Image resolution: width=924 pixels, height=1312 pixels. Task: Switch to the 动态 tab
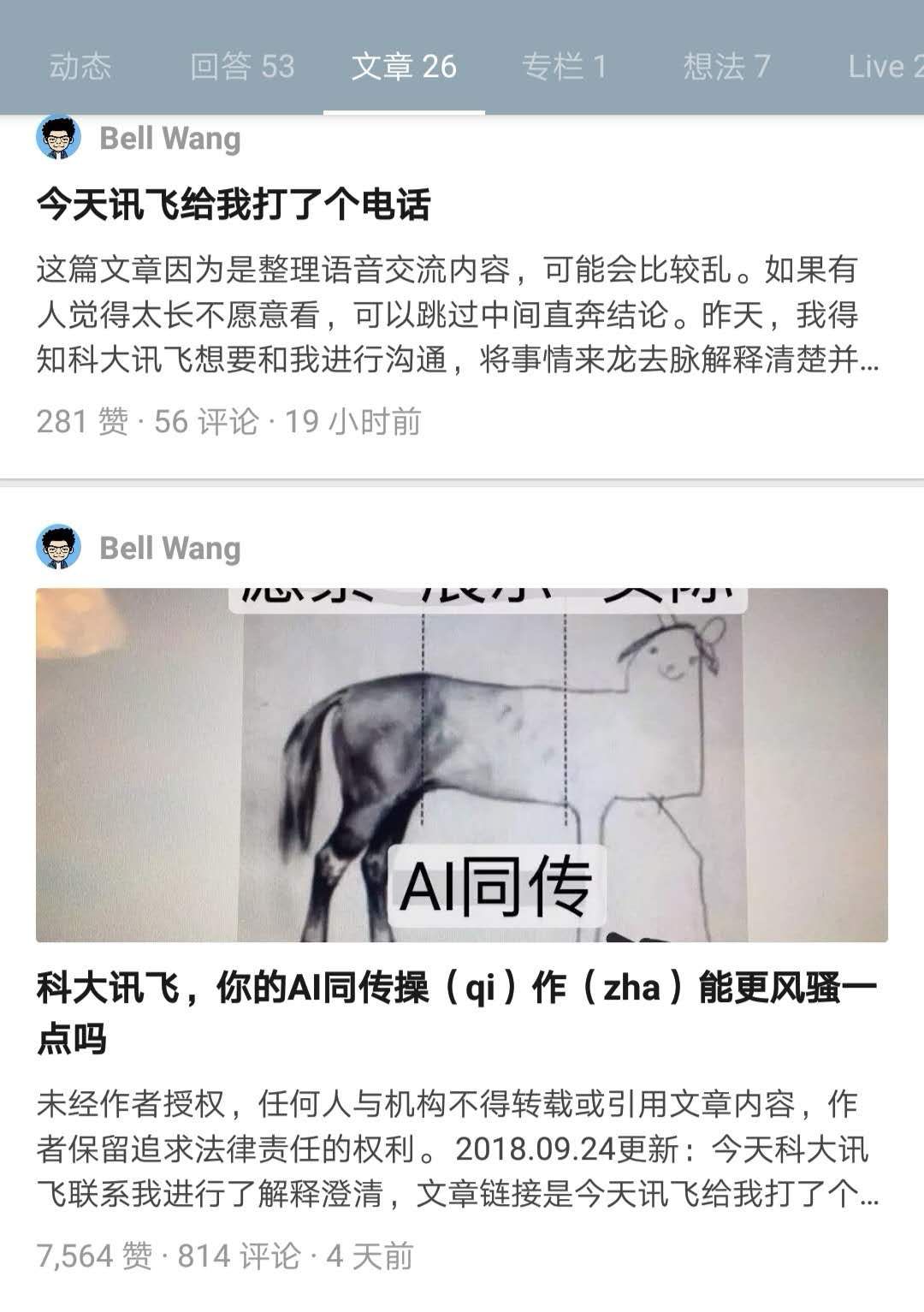pyautogui.click(x=80, y=67)
